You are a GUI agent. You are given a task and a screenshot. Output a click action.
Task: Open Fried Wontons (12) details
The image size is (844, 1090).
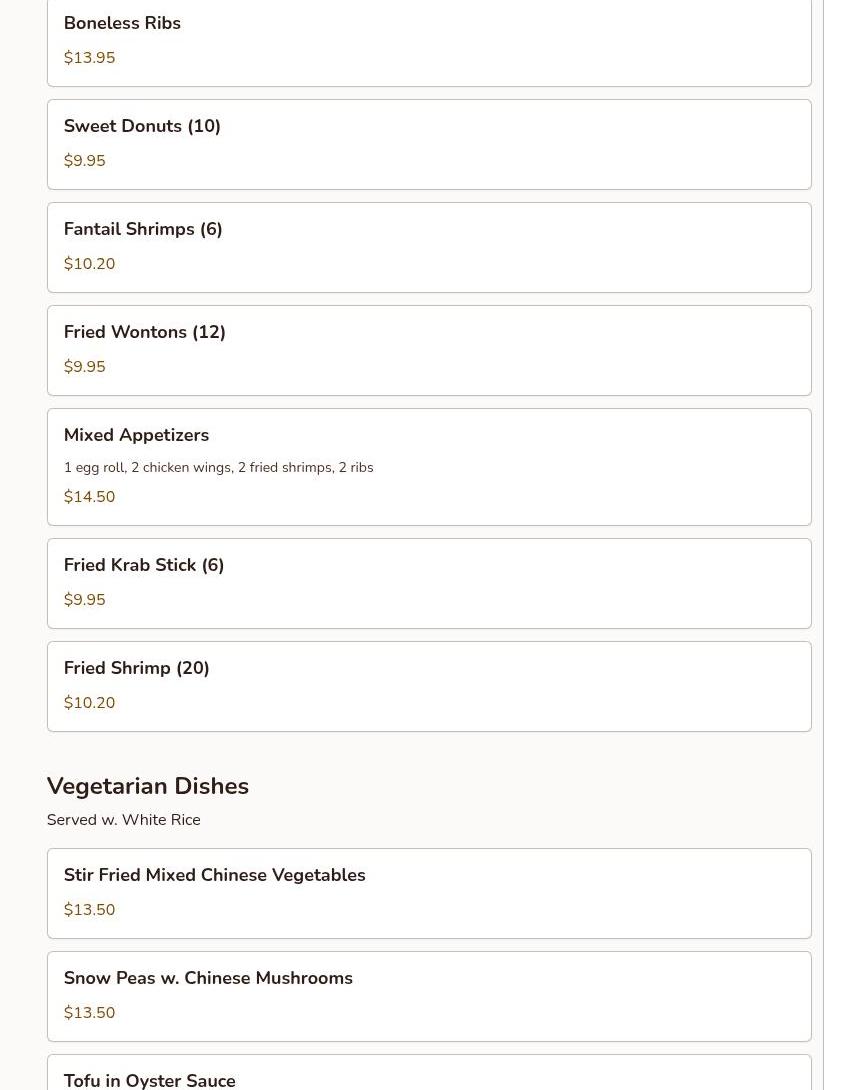428,350
